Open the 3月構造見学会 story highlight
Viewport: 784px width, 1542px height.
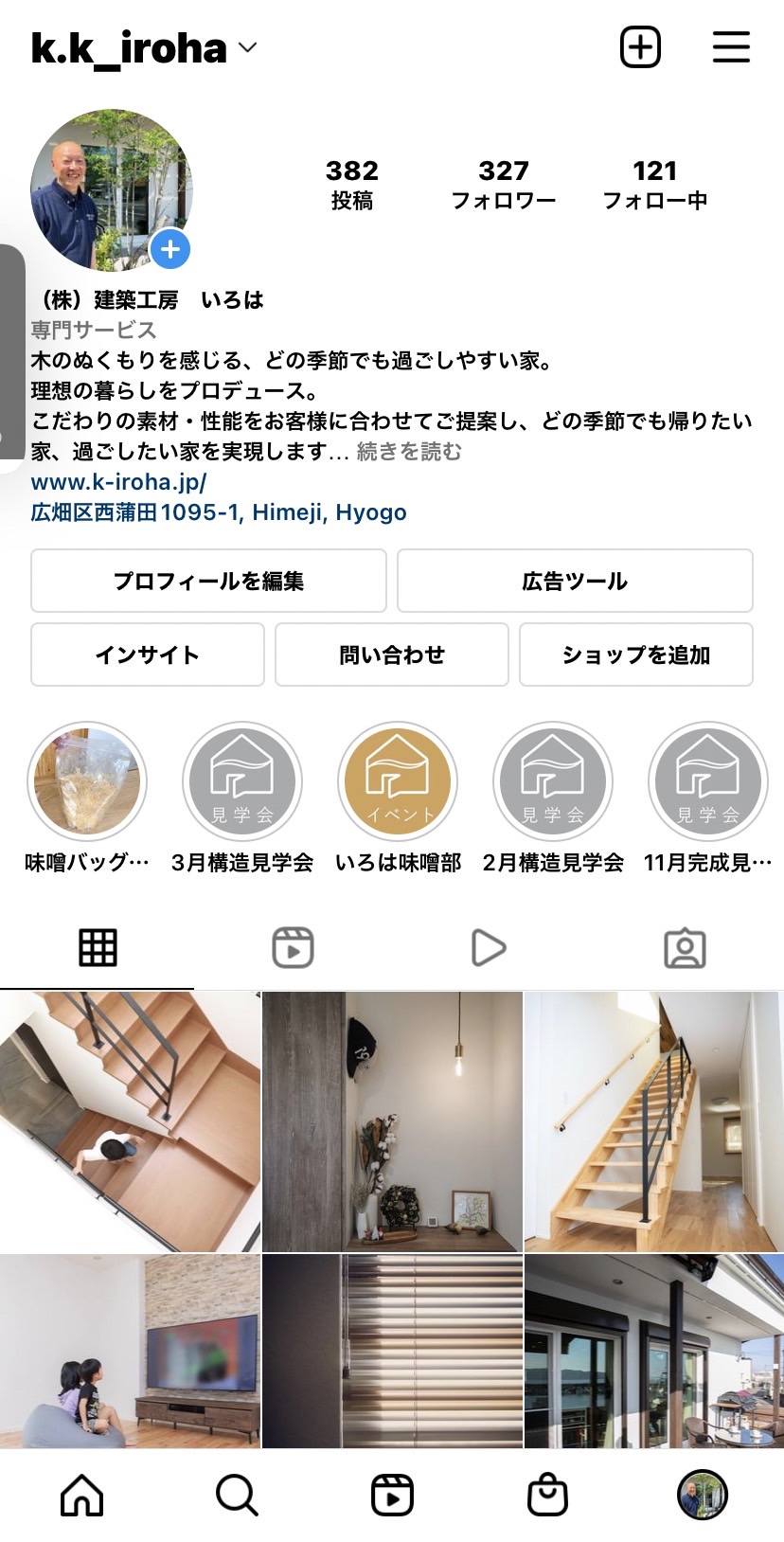pos(242,782)
